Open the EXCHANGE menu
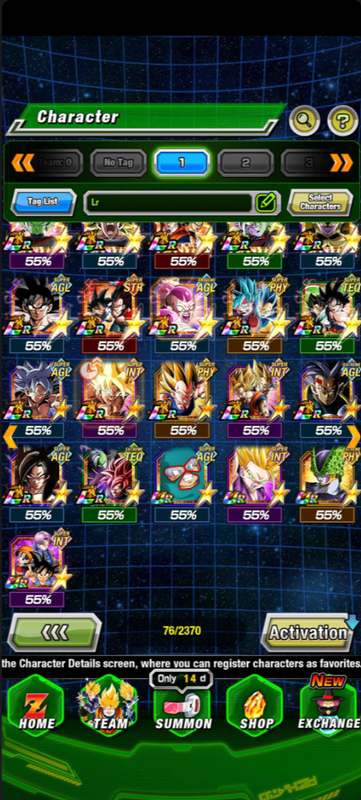Viewport: 361px width, 800px height. 329,705
